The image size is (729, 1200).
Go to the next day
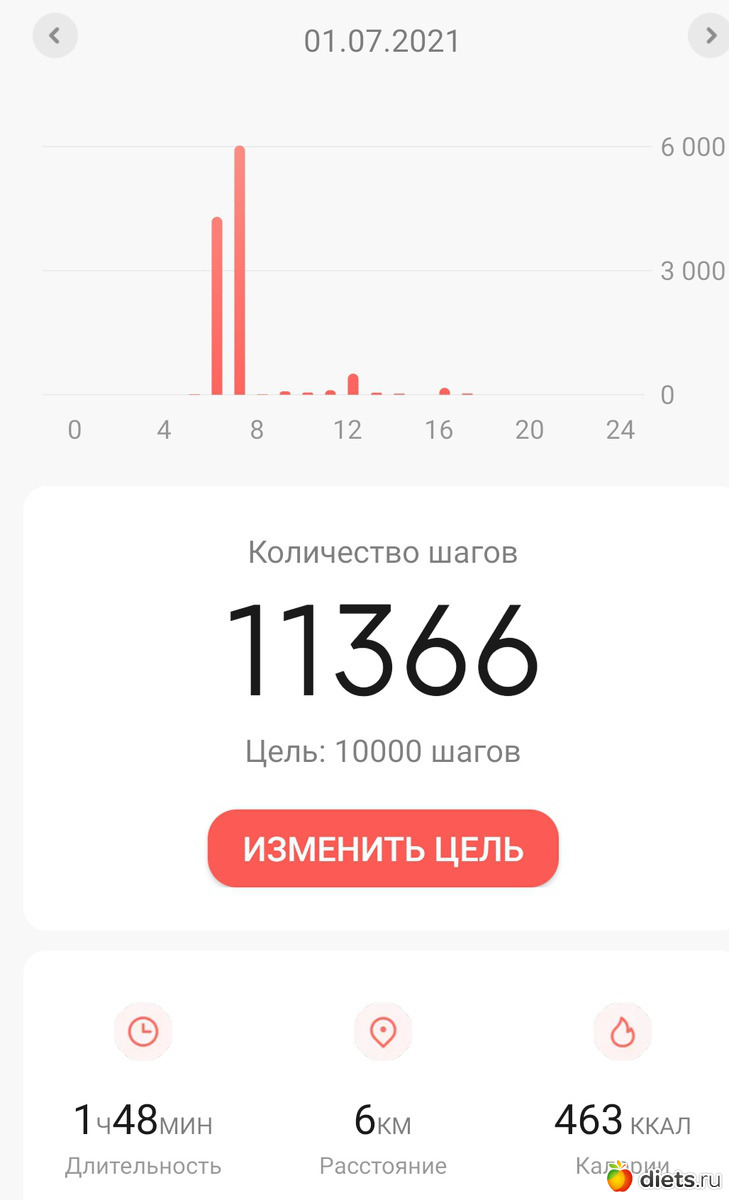(x=709, y=36)
